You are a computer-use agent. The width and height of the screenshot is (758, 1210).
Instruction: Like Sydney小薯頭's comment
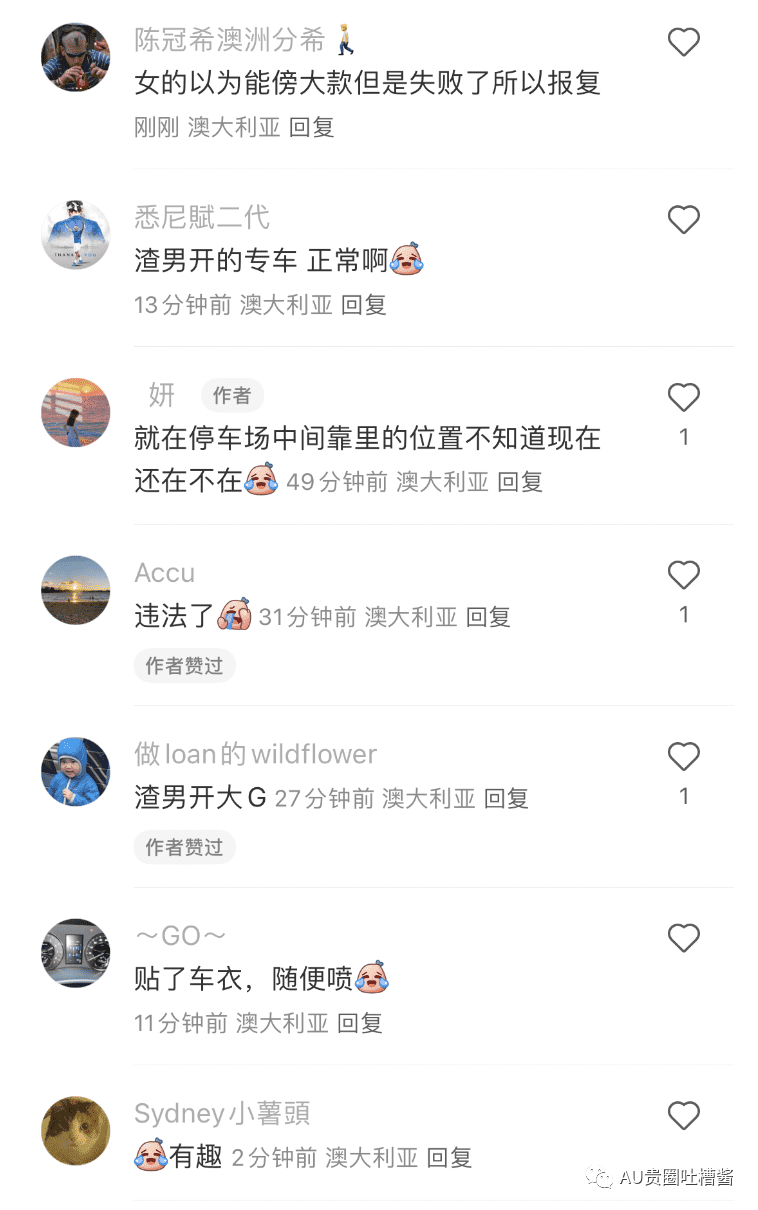click(x=683, y=1115)
